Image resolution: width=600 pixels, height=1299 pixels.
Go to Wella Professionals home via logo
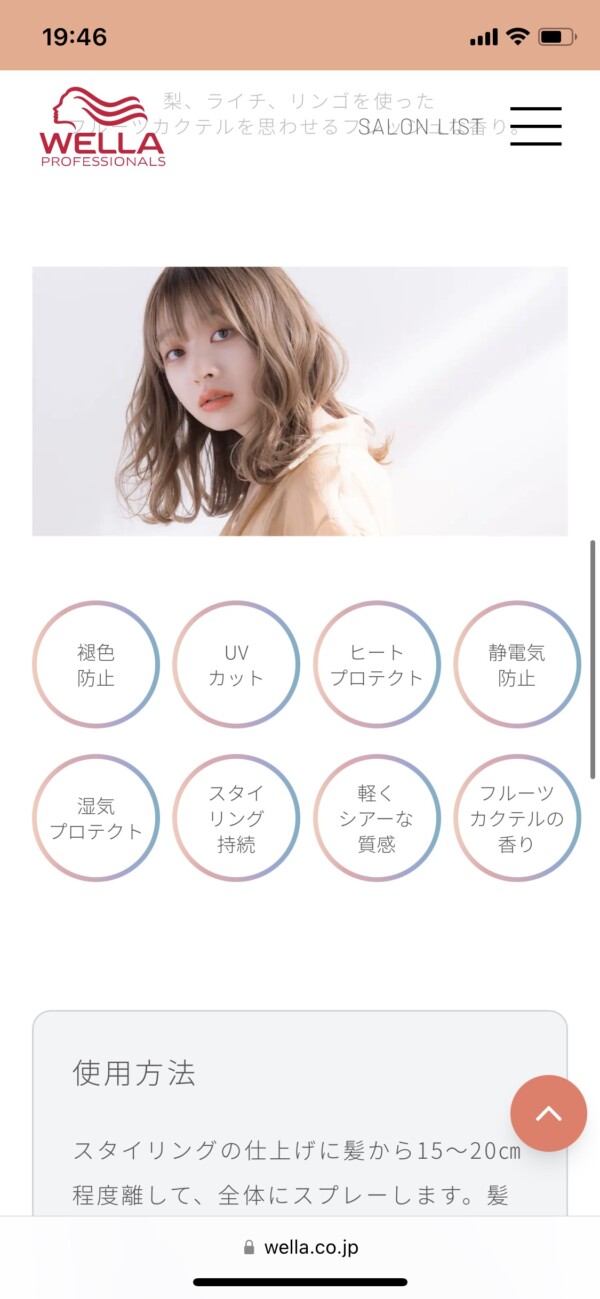102,127
